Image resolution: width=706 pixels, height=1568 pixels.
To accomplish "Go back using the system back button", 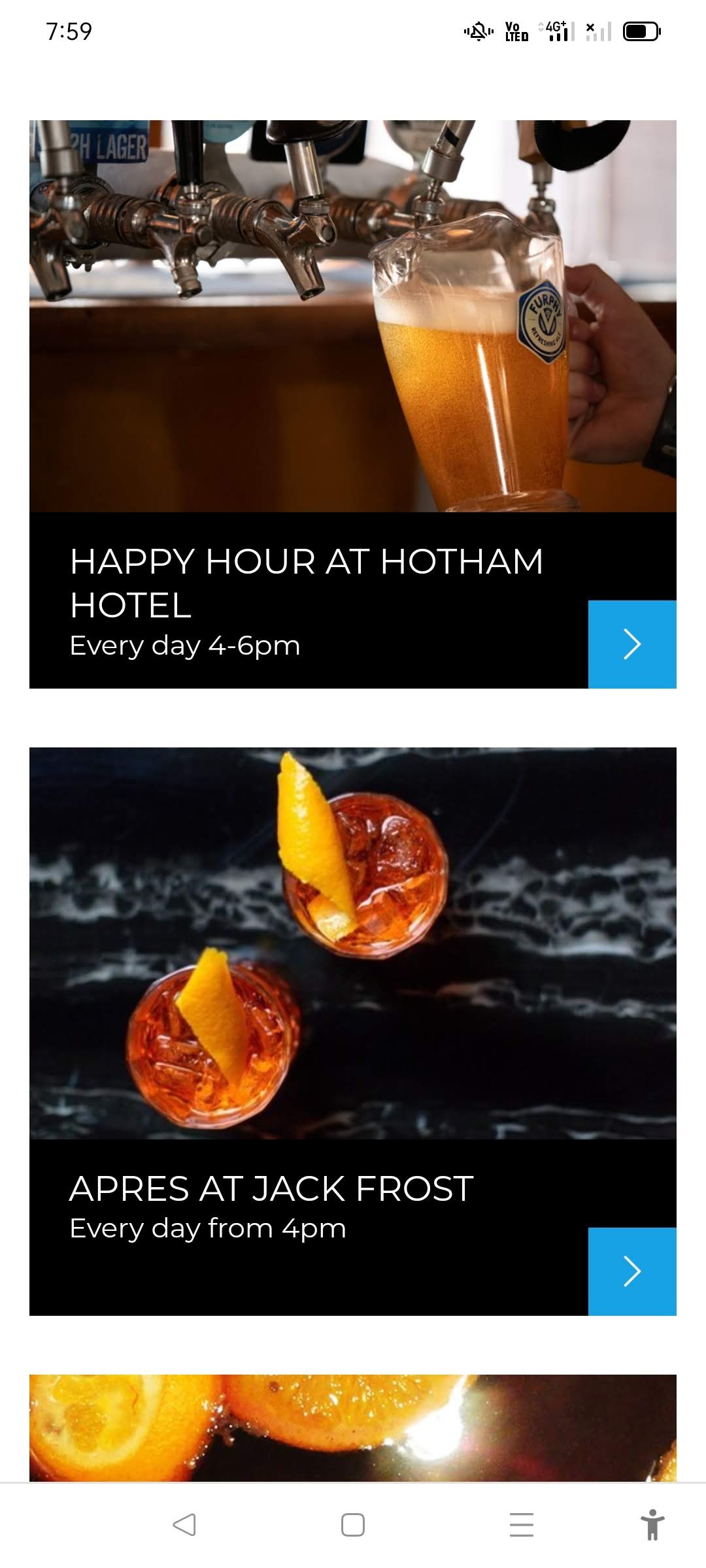I will (184, 1525).
